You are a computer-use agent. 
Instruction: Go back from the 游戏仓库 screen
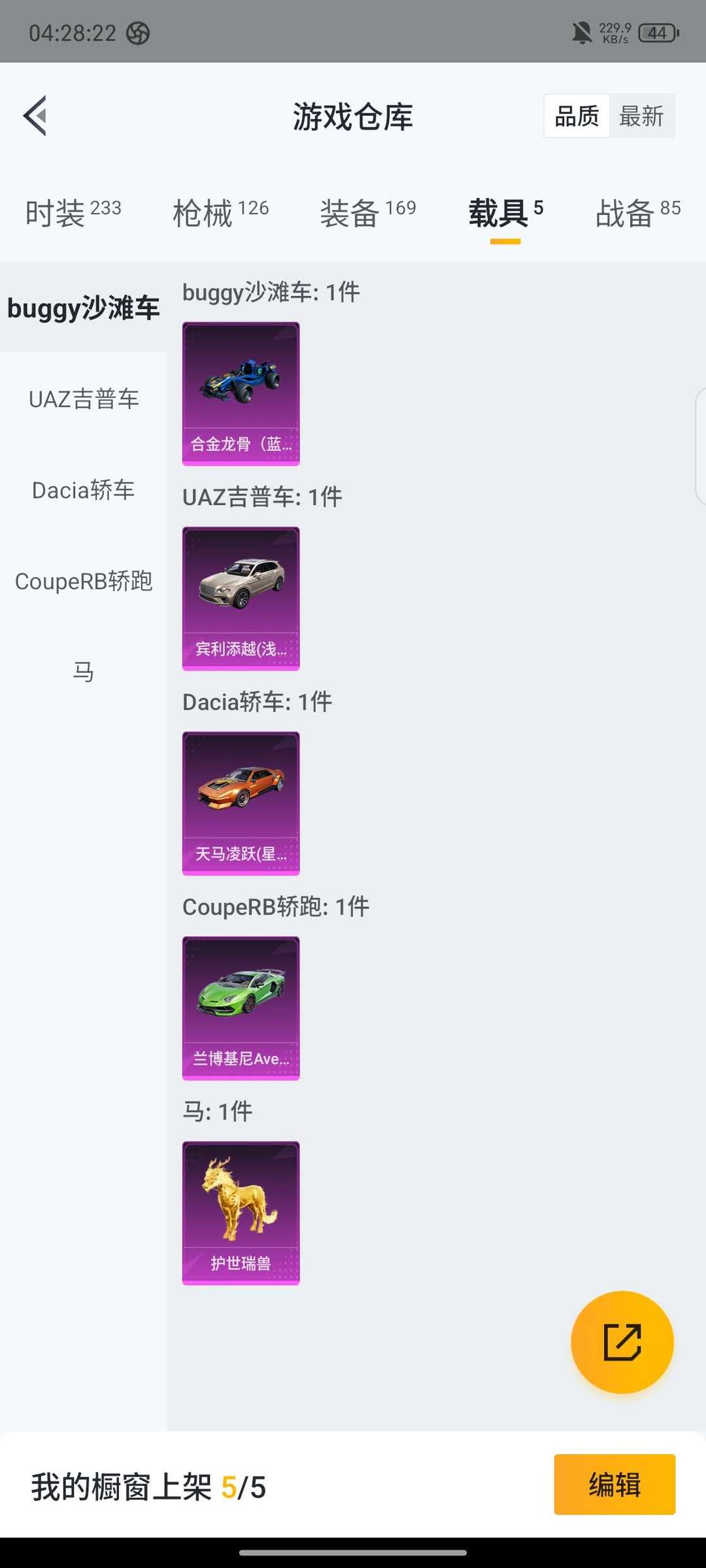pos(35,116)
